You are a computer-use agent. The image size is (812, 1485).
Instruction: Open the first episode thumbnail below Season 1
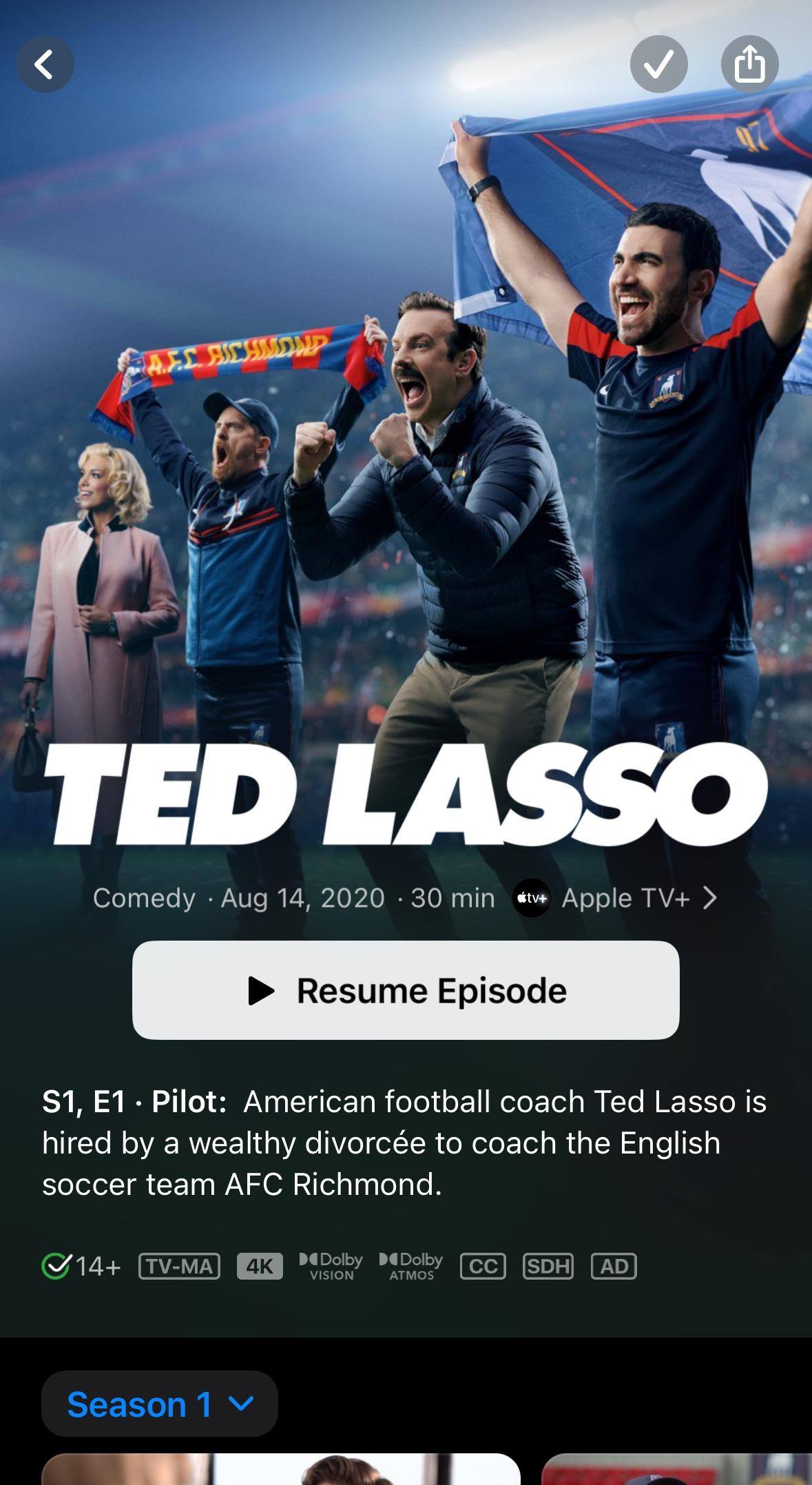coord(280,1469)
